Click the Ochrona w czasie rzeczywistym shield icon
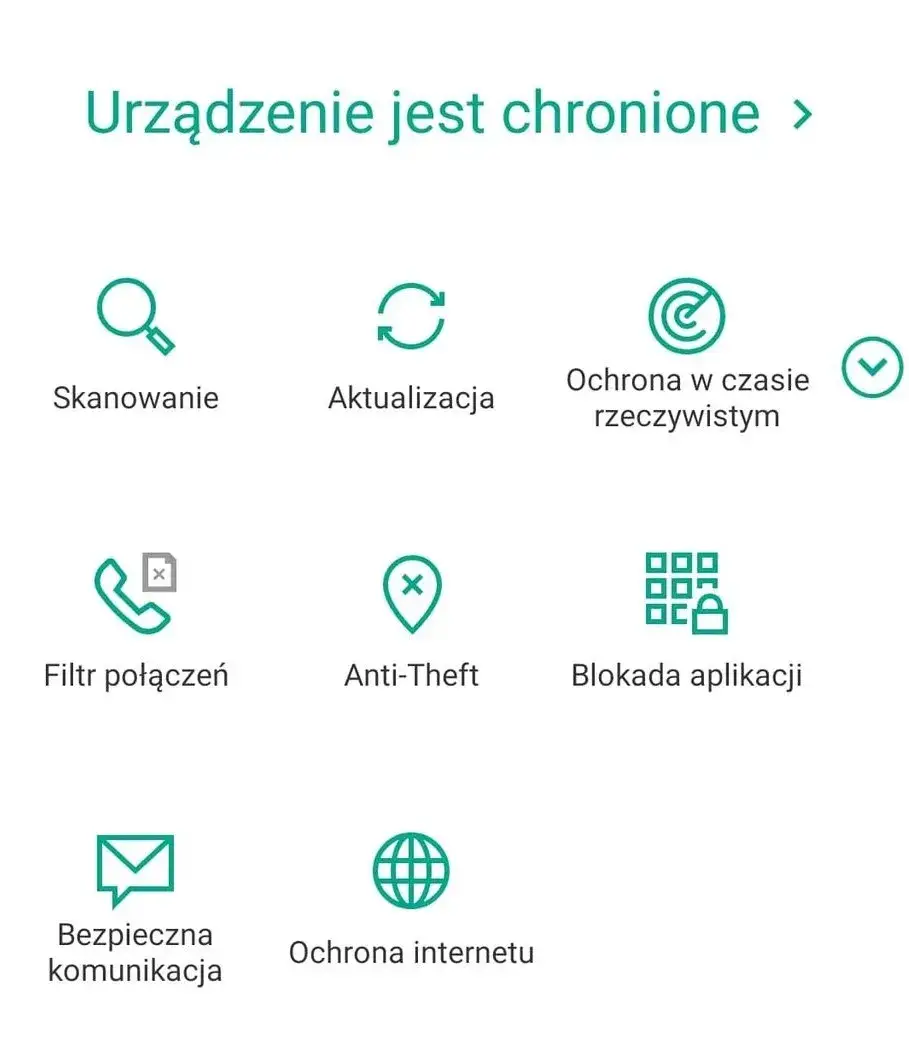This screenshot has height=1056, width=909. click(689, 316)
